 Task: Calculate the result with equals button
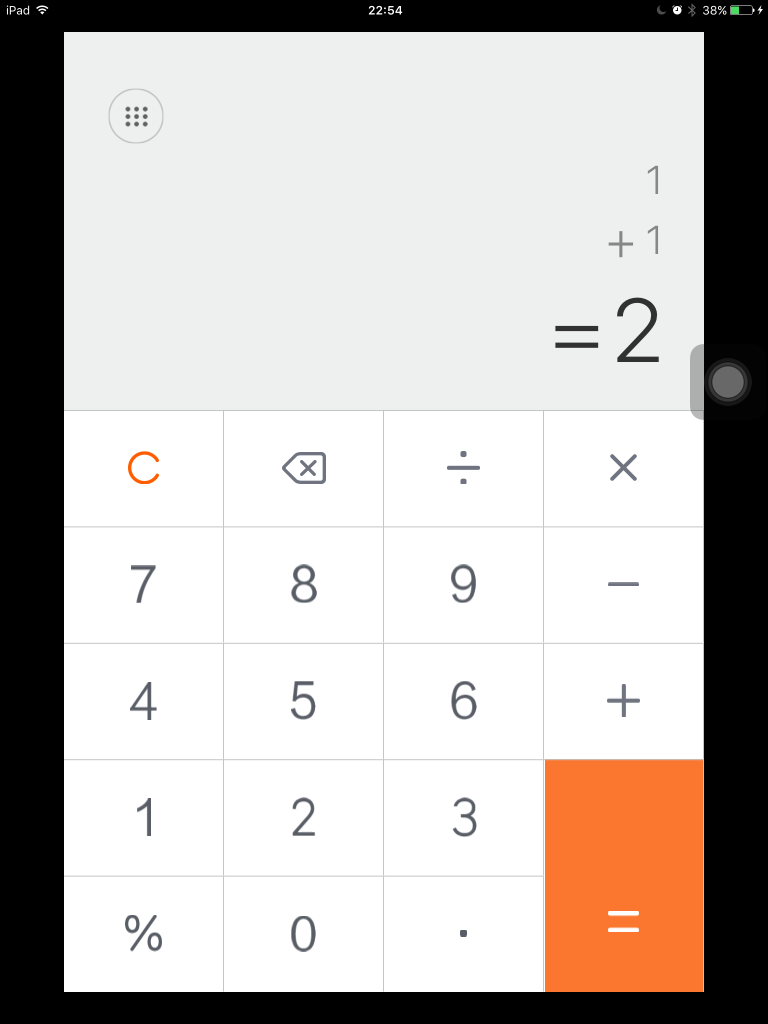point(623,876)
